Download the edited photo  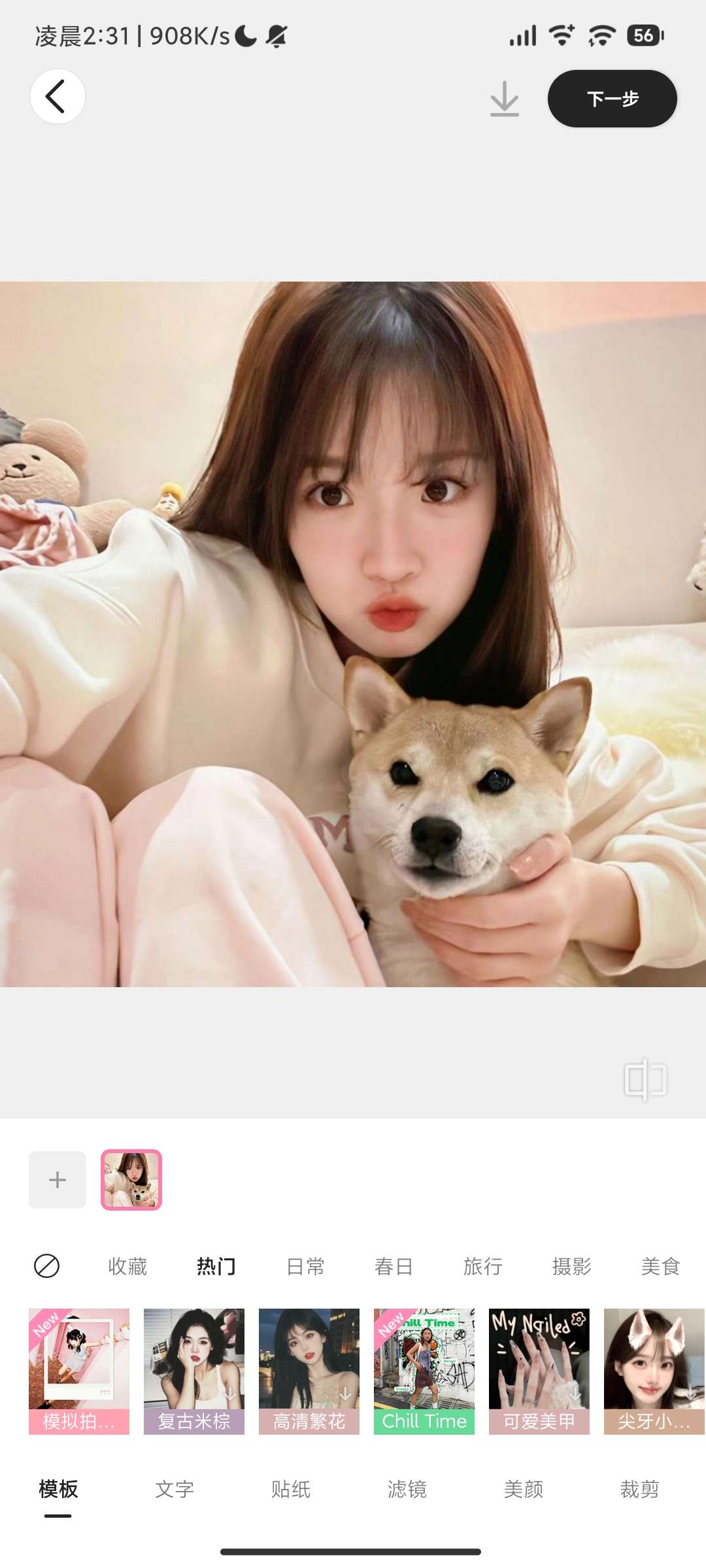(504, 99)
